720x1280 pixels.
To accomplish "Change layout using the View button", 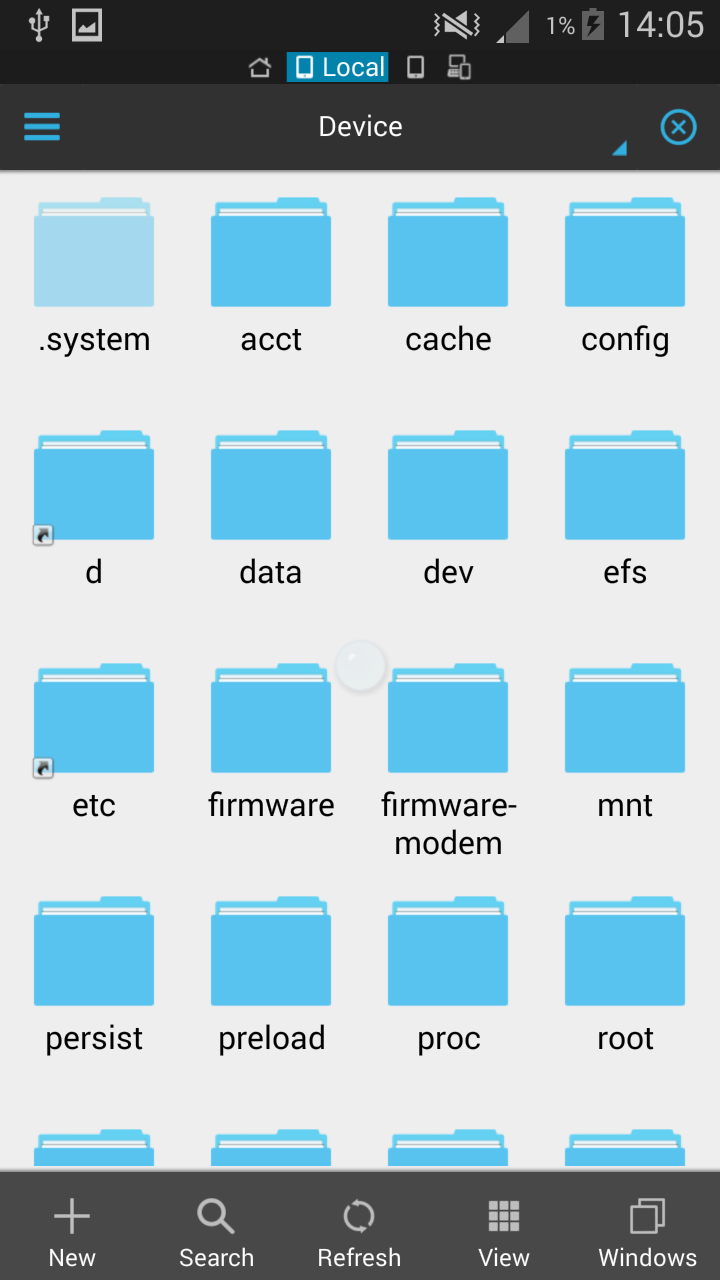I will click(x=504, y=1233).
